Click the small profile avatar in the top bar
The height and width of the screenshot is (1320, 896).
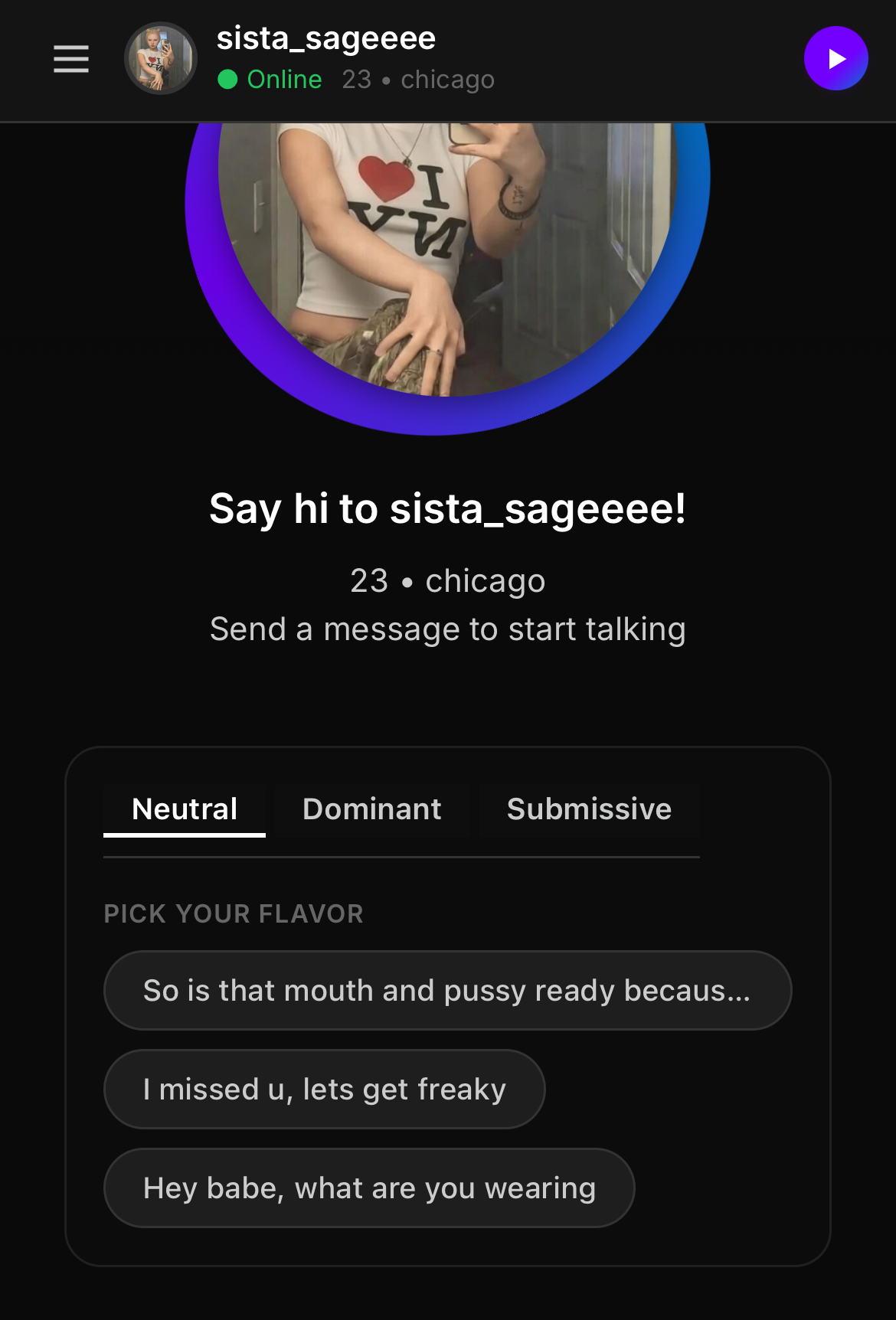click(160, 57)
